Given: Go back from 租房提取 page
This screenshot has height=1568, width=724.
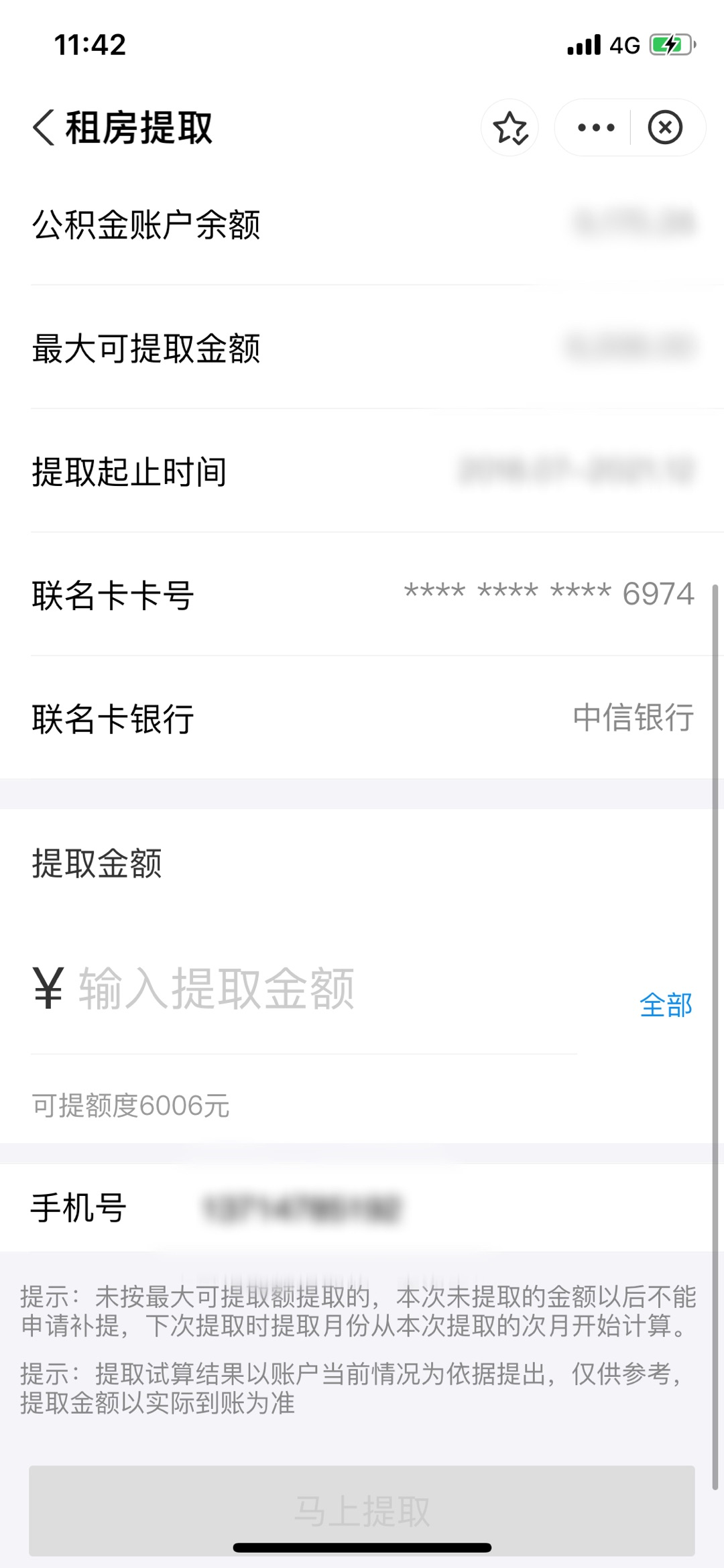Looking at the screenshot, I should tap(44, 127).
